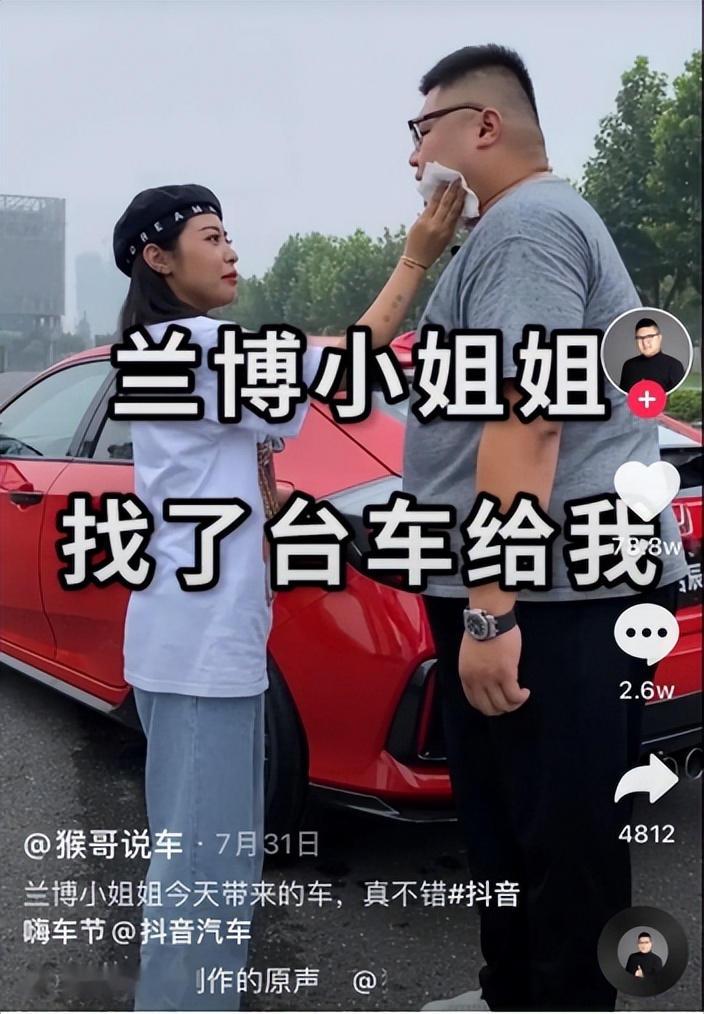Open the spinning music disc
704x1014 pixels.
642,951
